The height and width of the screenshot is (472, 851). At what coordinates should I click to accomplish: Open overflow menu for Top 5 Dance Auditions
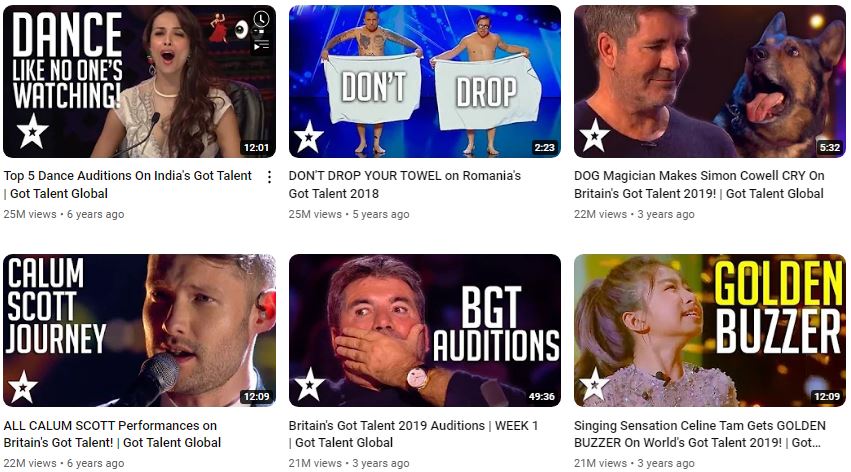tap(268, 177)
